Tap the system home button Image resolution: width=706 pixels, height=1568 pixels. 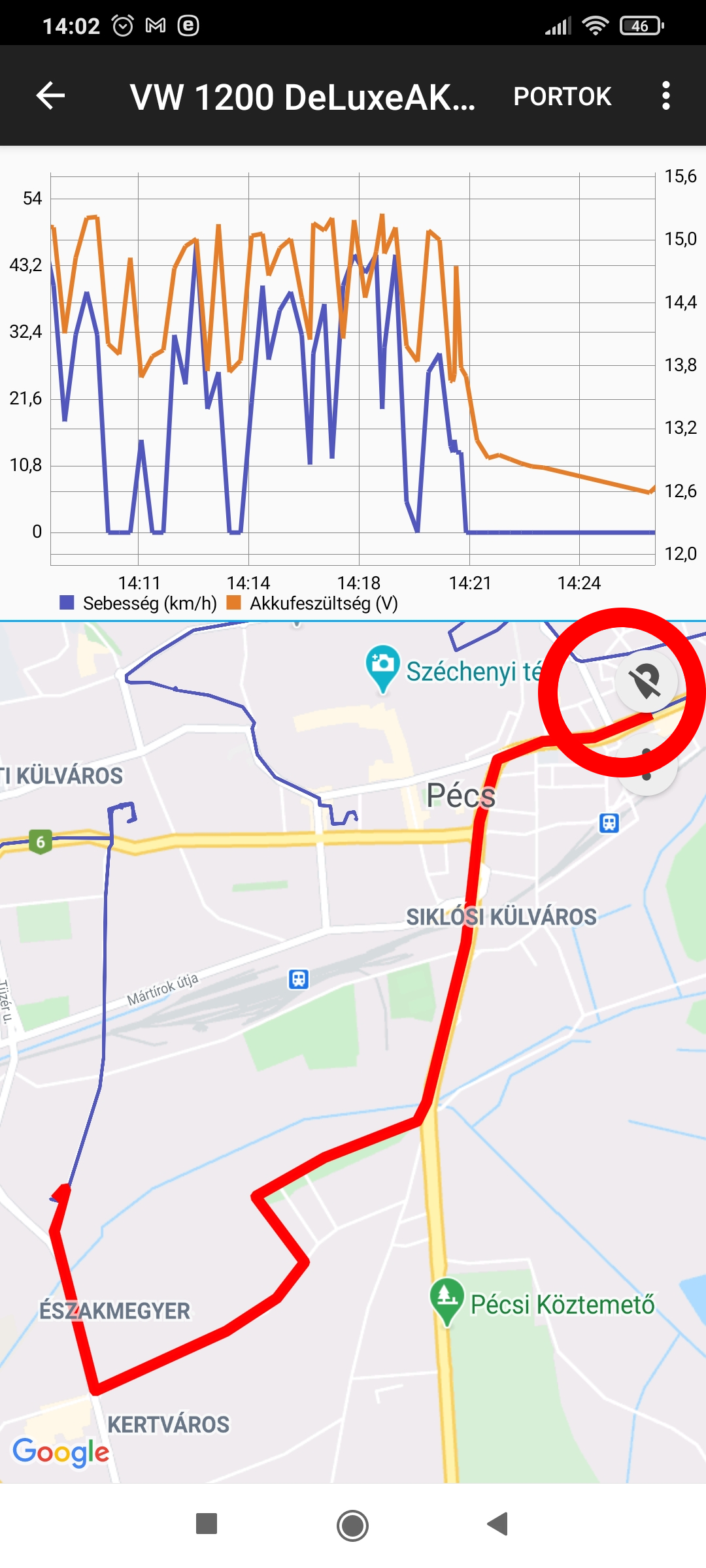(352, 1525)
